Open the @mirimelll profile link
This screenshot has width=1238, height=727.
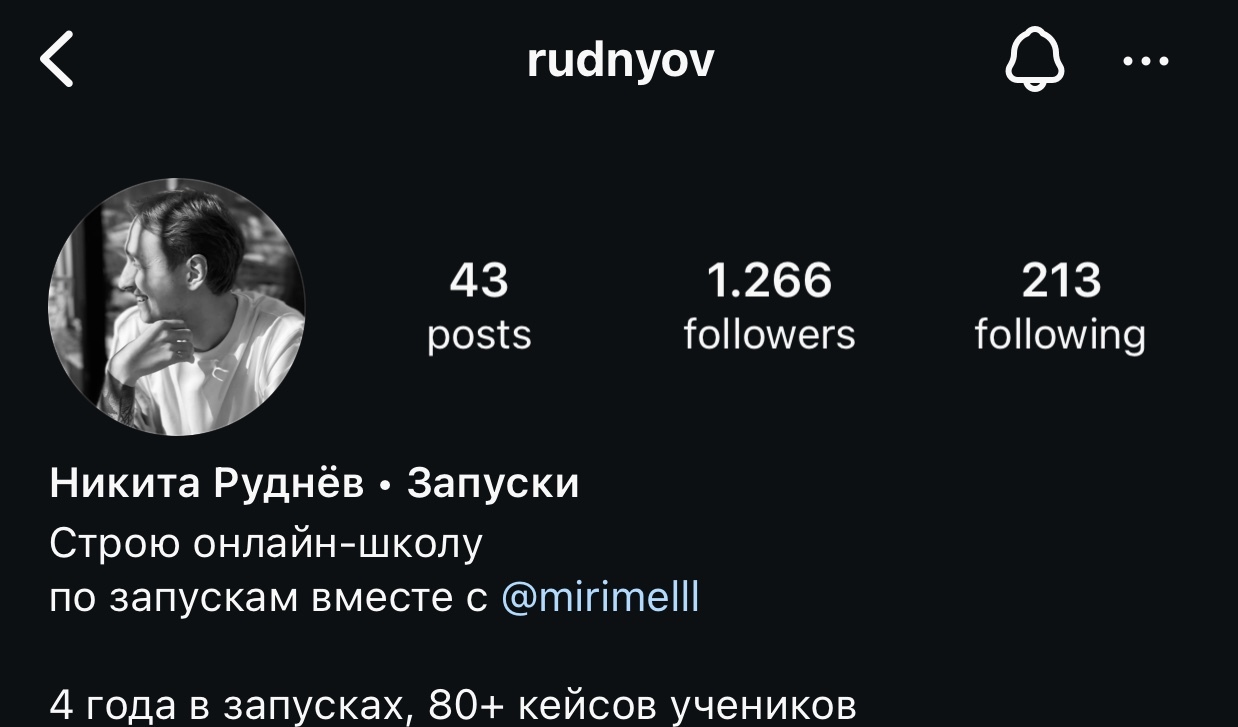click(x=599, y=597)
